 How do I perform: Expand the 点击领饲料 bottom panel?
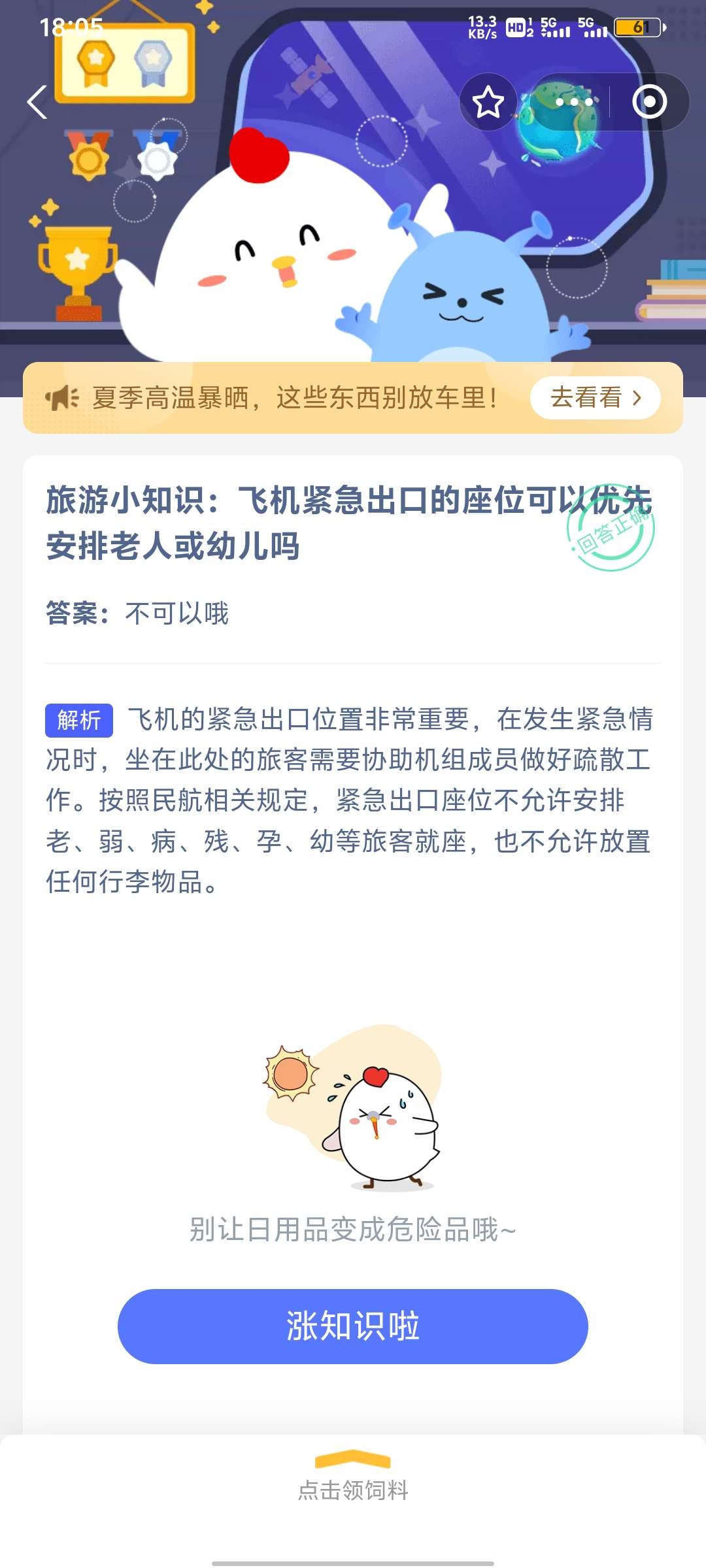[x=353, y=1479]
